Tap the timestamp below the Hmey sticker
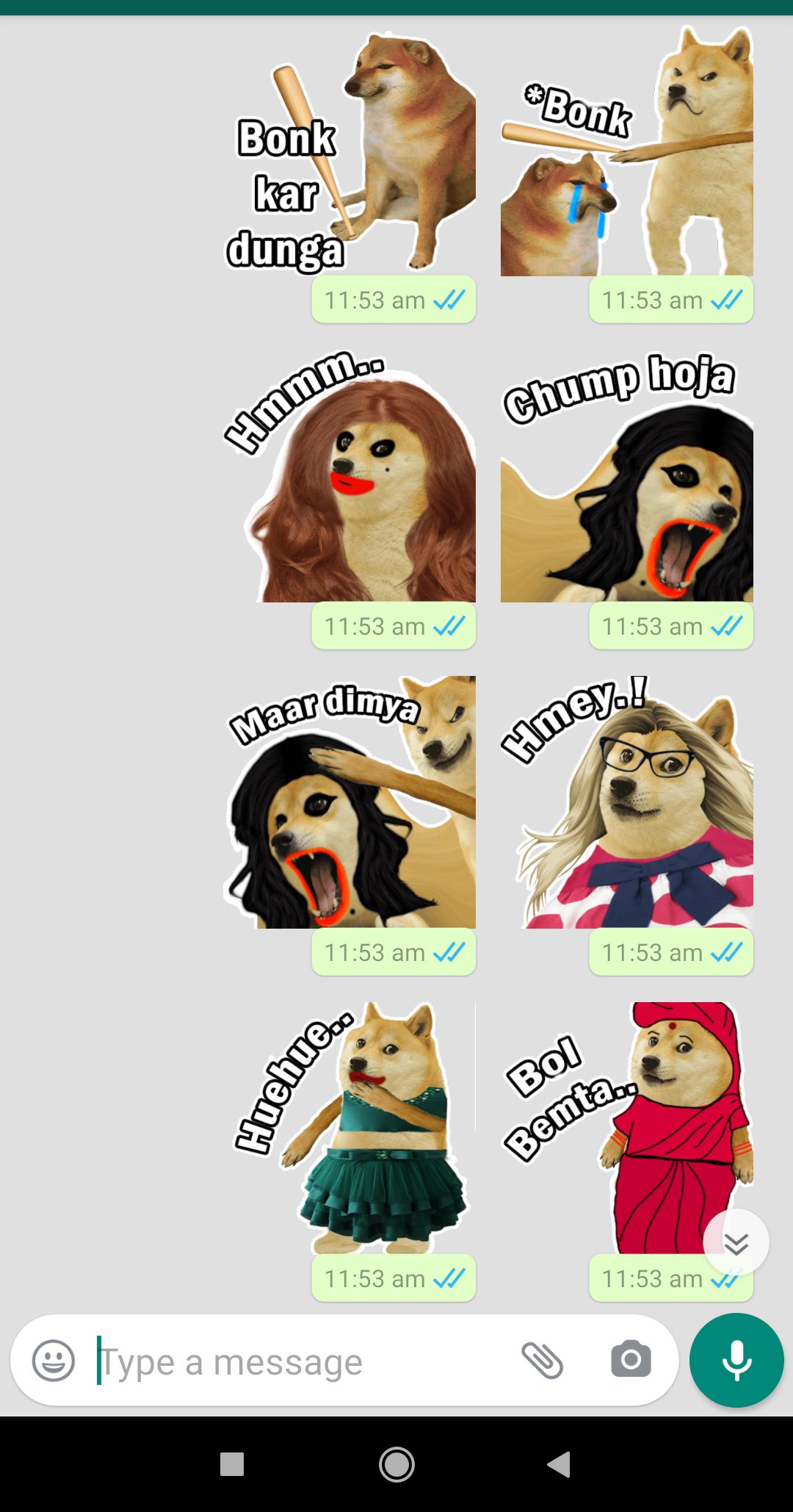The height and width of the screenshot is (1512, 793). pyautogui.click(x=670, y=951)
